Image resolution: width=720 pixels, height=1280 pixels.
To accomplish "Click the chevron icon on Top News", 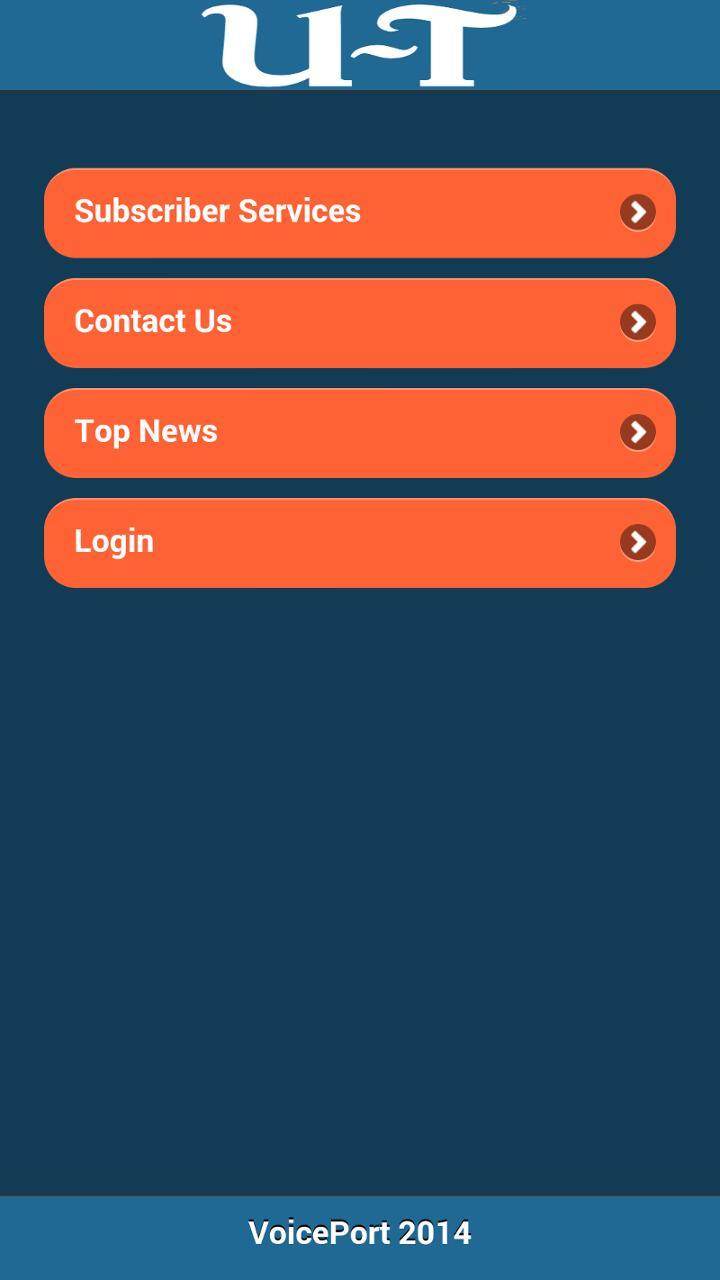I will coord(637,432).
